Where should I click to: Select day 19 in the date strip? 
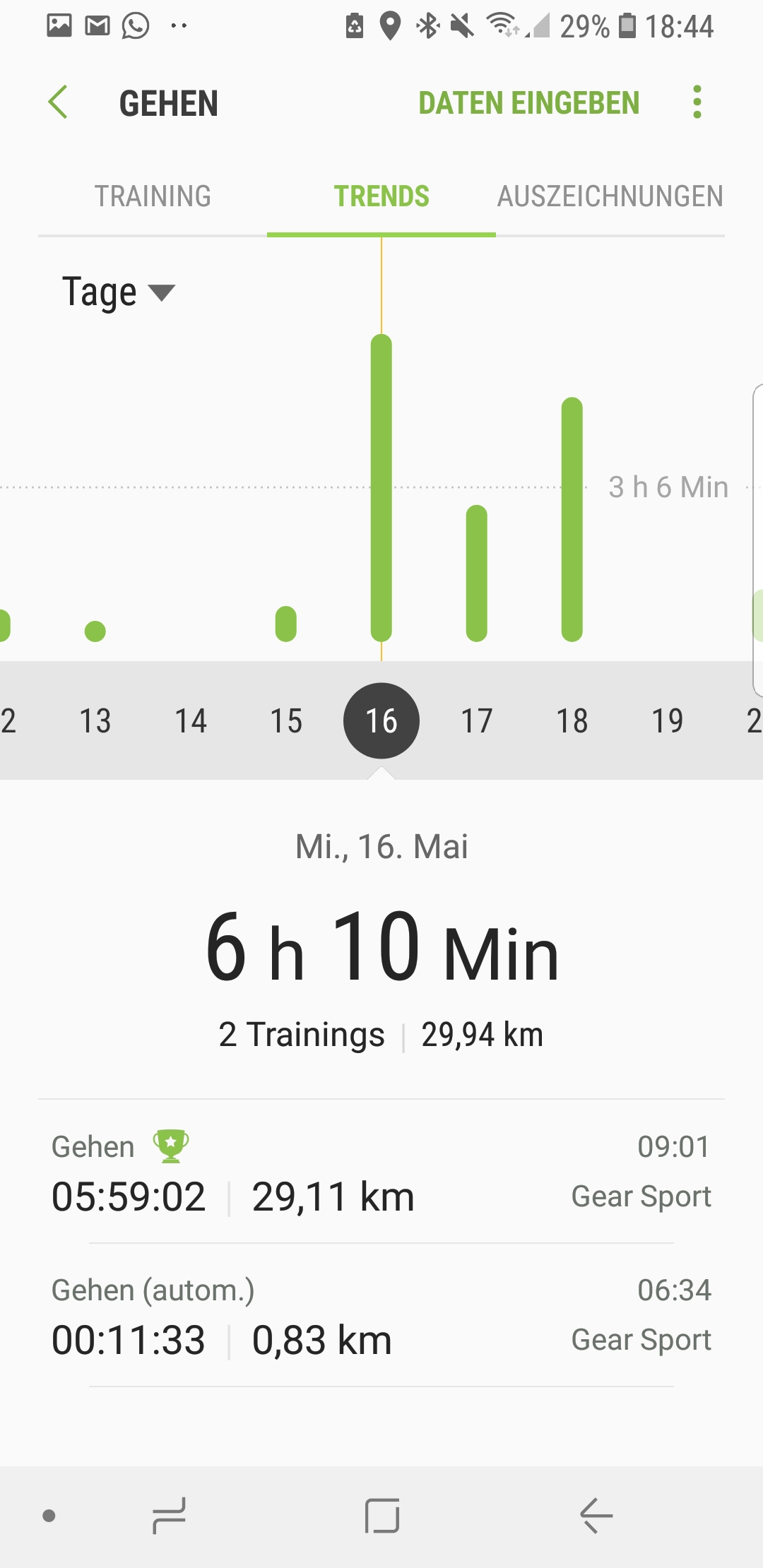668,721
